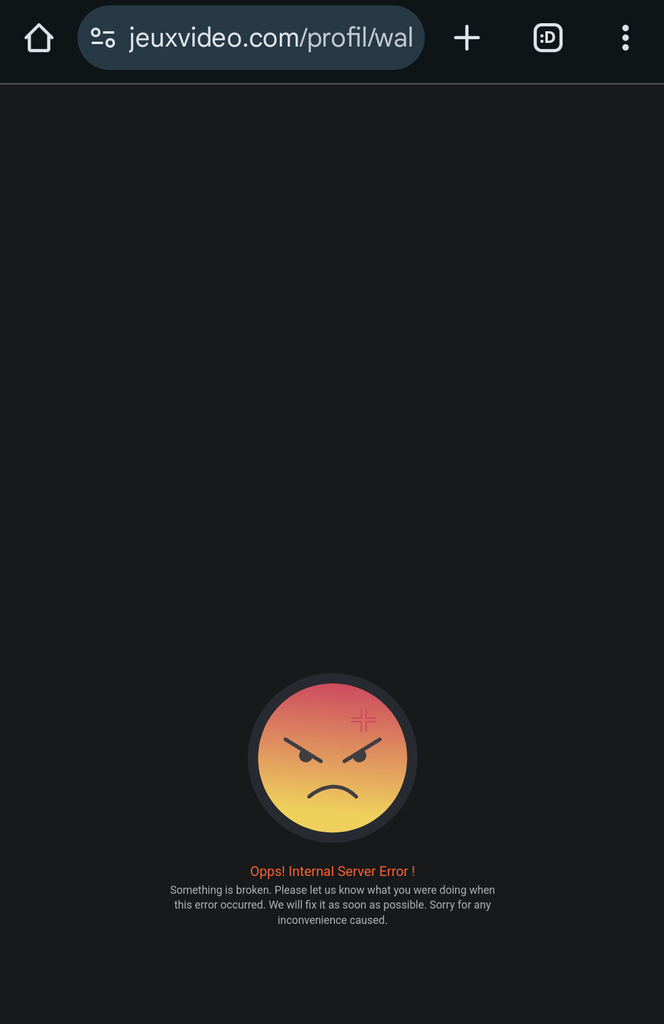Image resolution: width=664 pixels, height=1024 pixels.
Task: Open a new browser tab
Action: [x=467, y=38]
